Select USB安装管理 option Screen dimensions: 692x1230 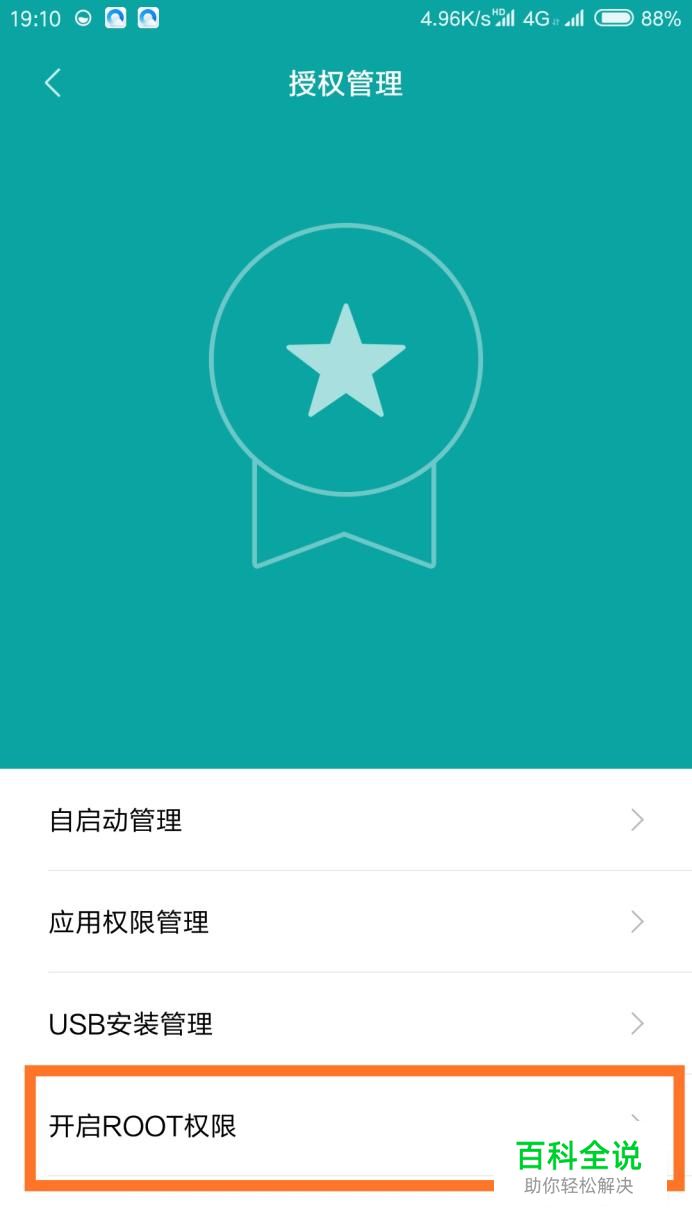[345, 1024]
